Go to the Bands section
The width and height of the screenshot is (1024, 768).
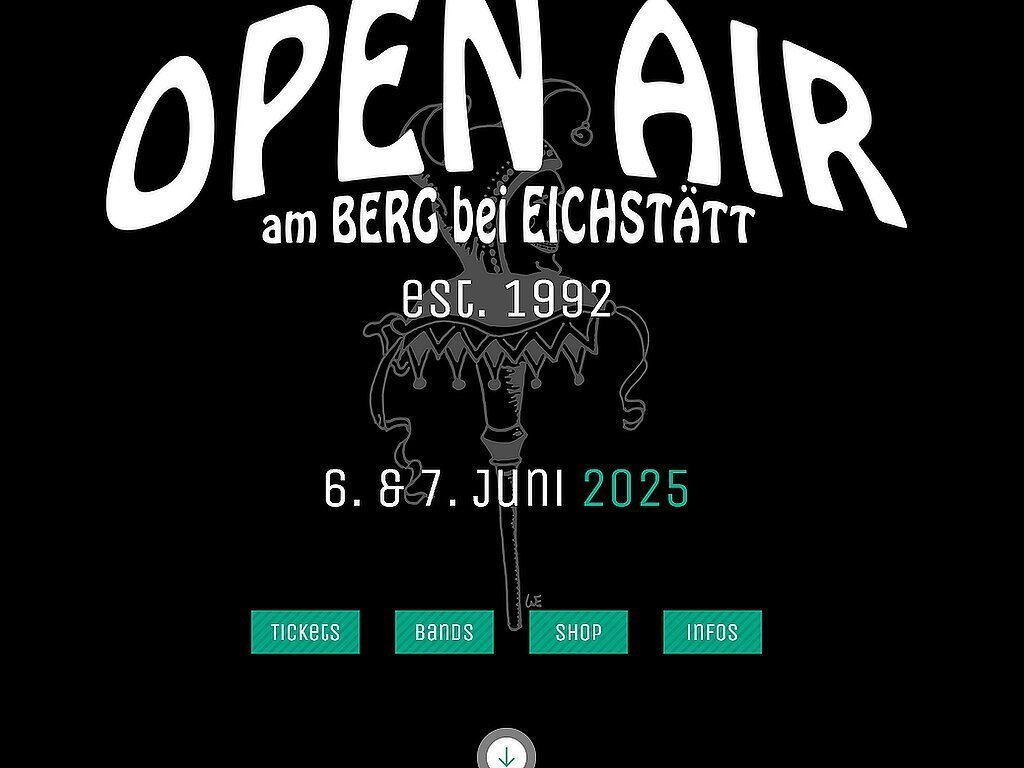(x=444, y=632)
